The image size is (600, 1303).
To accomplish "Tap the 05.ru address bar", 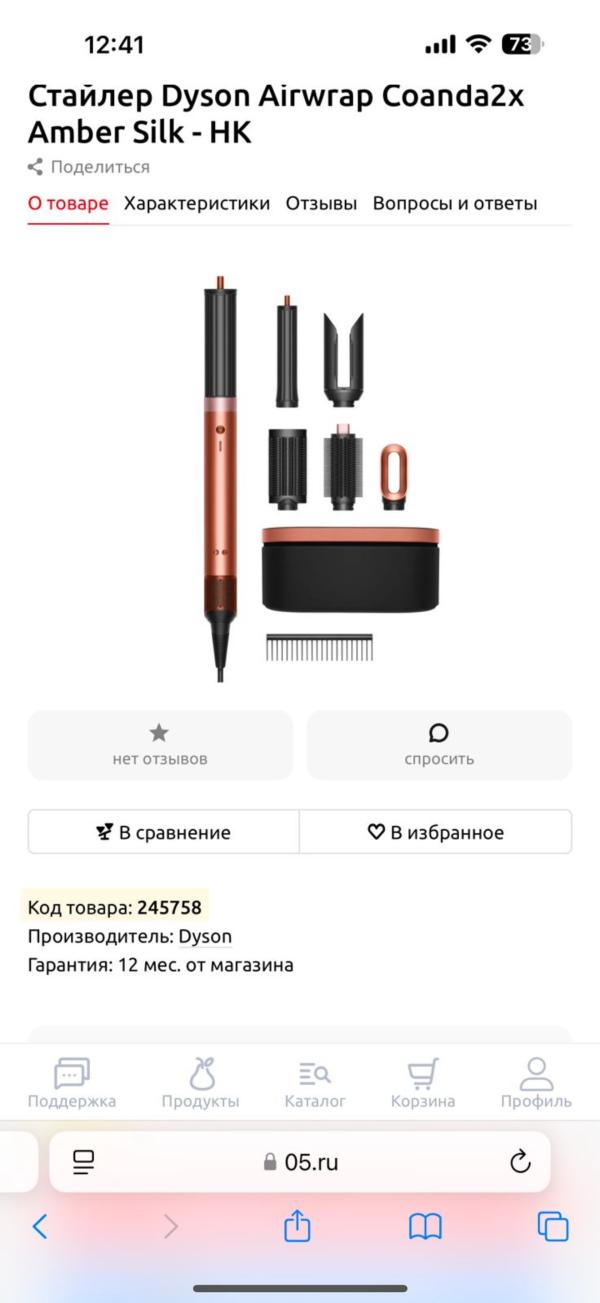I will pos(300,1161).
